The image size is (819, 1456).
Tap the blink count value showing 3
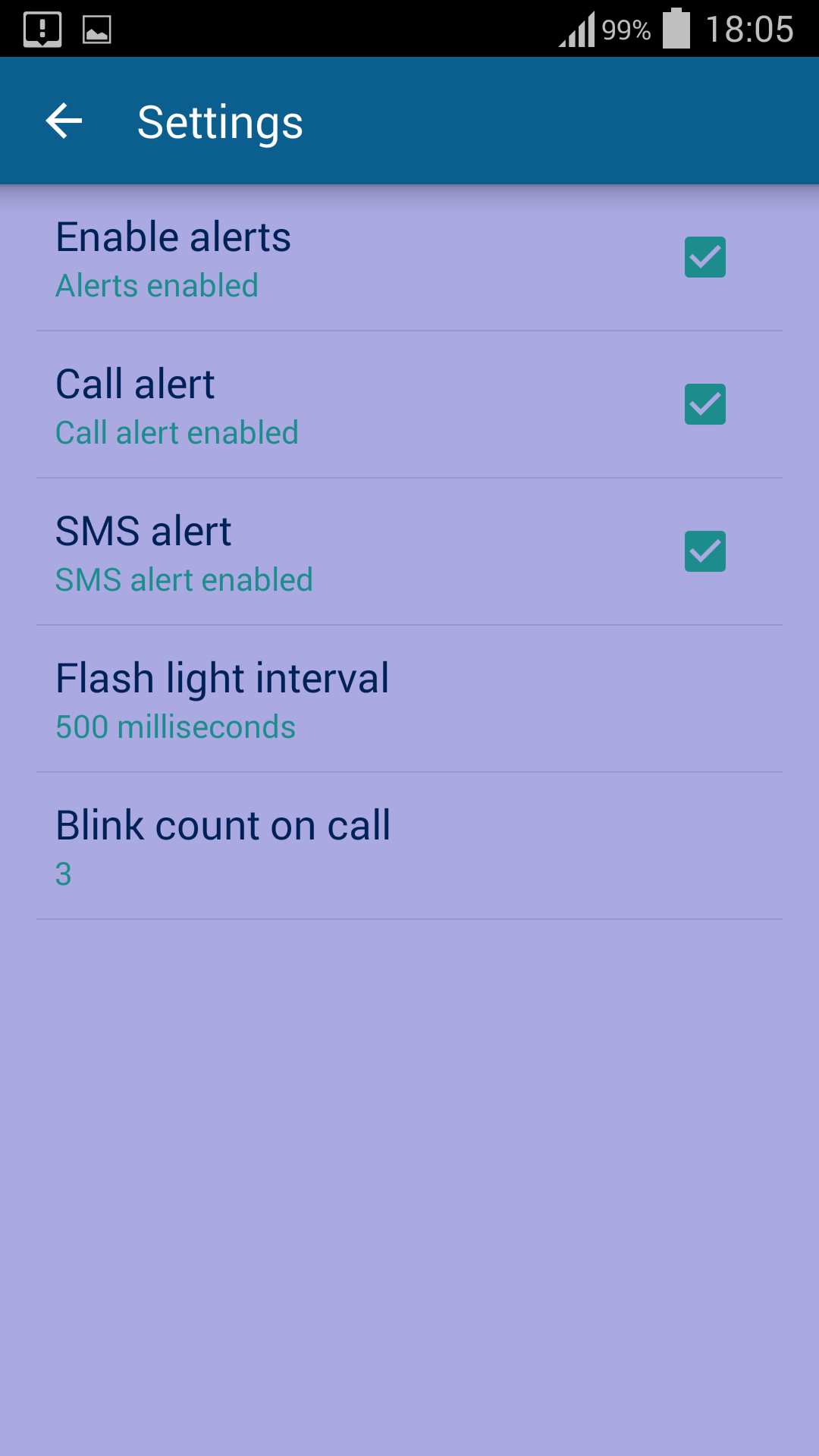click(x=64, y=873)
